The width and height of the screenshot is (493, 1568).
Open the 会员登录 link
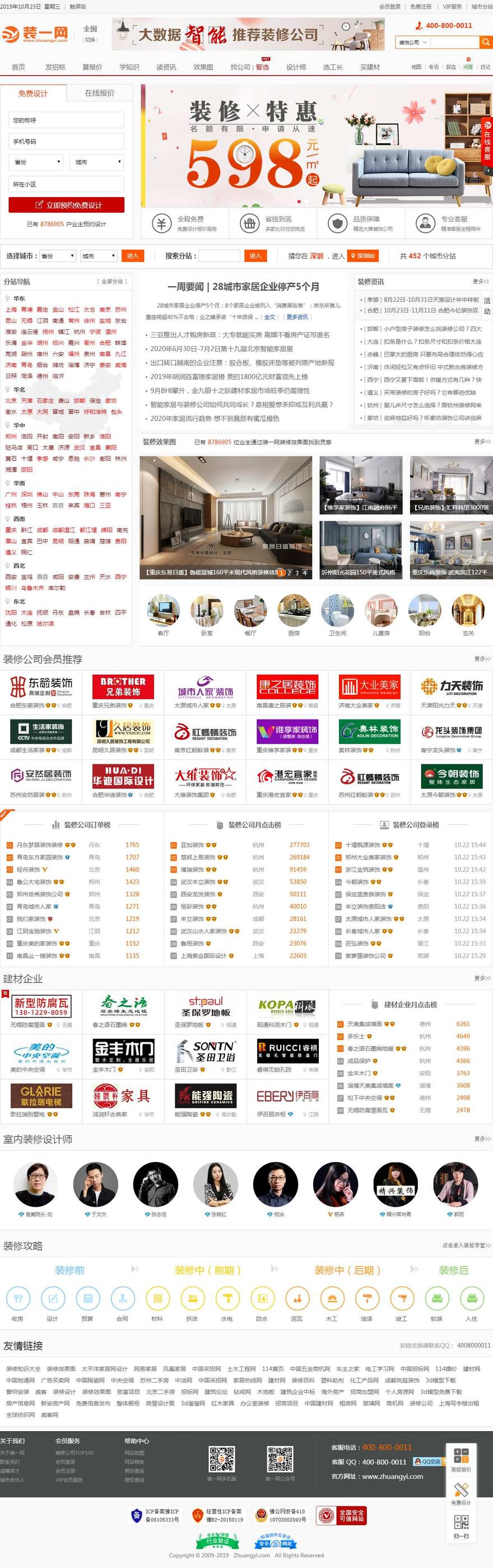click(389, 7)
